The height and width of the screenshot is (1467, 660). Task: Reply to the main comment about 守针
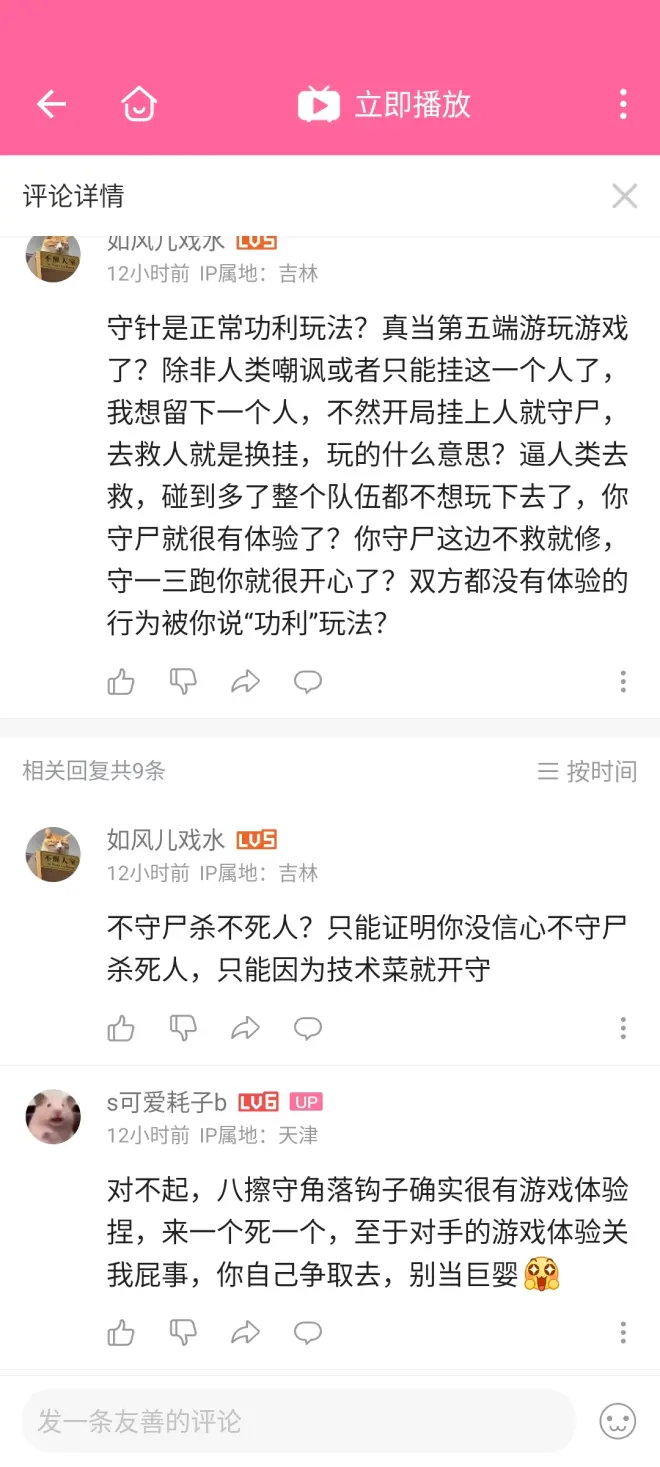307,682
